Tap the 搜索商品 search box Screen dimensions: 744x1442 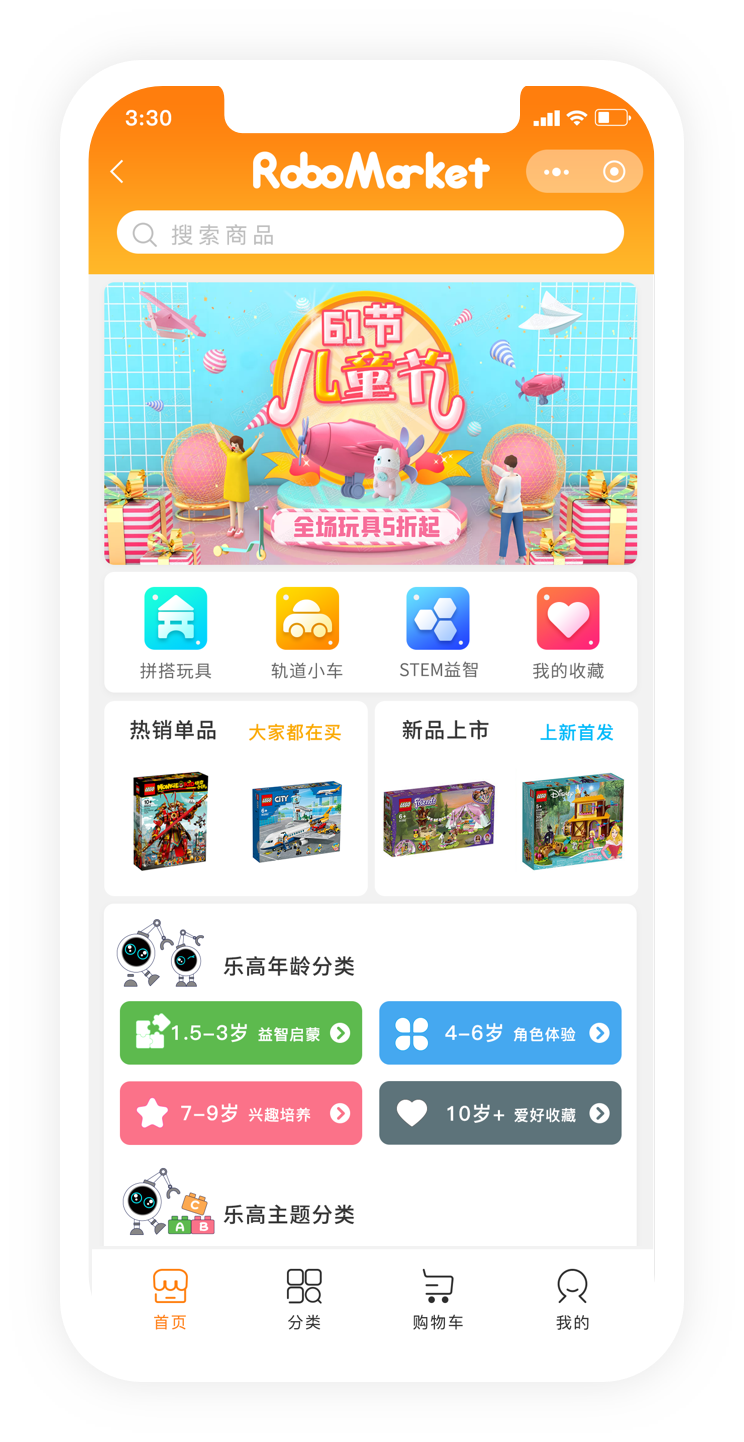(x=370, y=234)
